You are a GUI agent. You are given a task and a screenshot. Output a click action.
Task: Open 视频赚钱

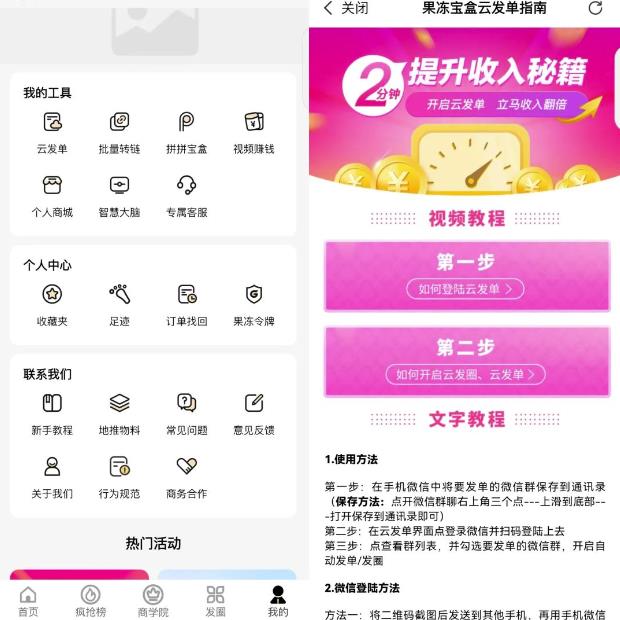[x=253, y=132]
